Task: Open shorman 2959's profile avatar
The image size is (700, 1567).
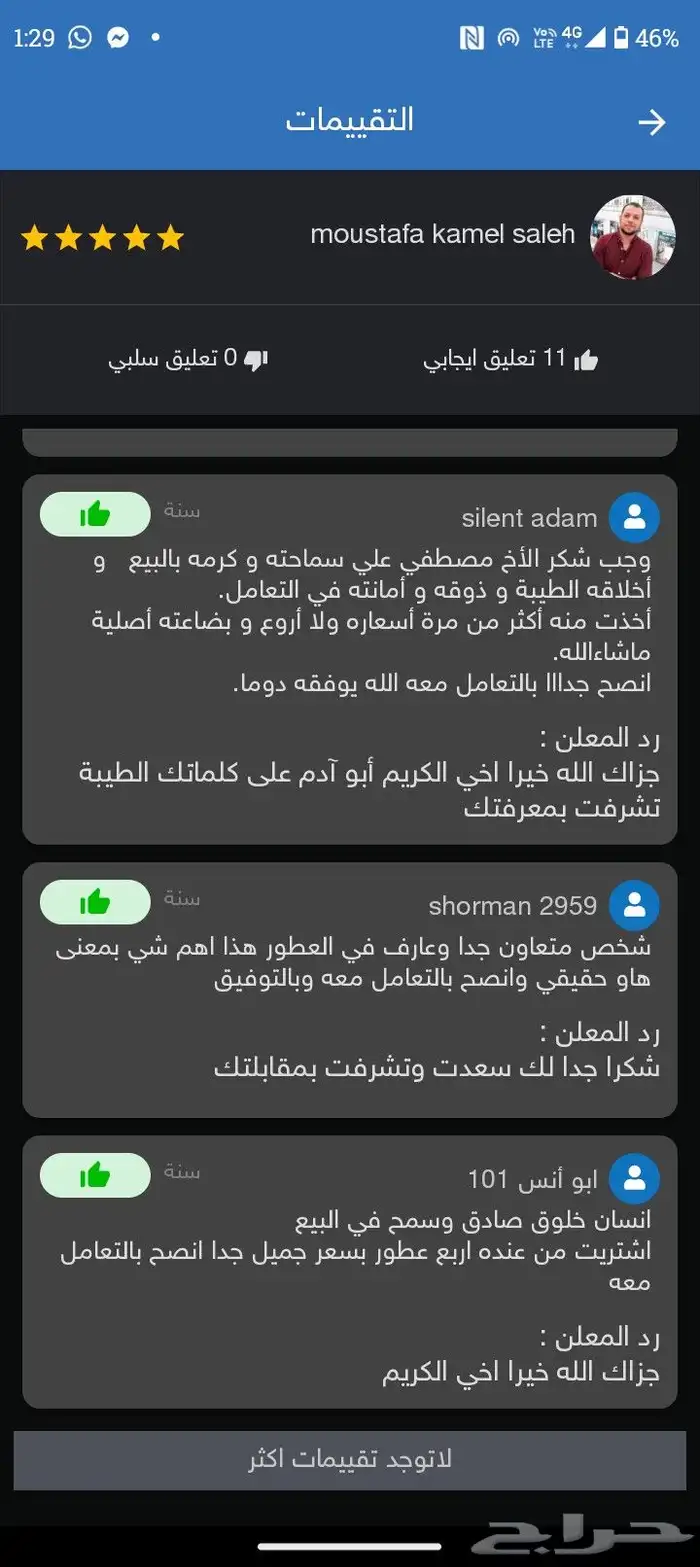Action: click(634, 905)
